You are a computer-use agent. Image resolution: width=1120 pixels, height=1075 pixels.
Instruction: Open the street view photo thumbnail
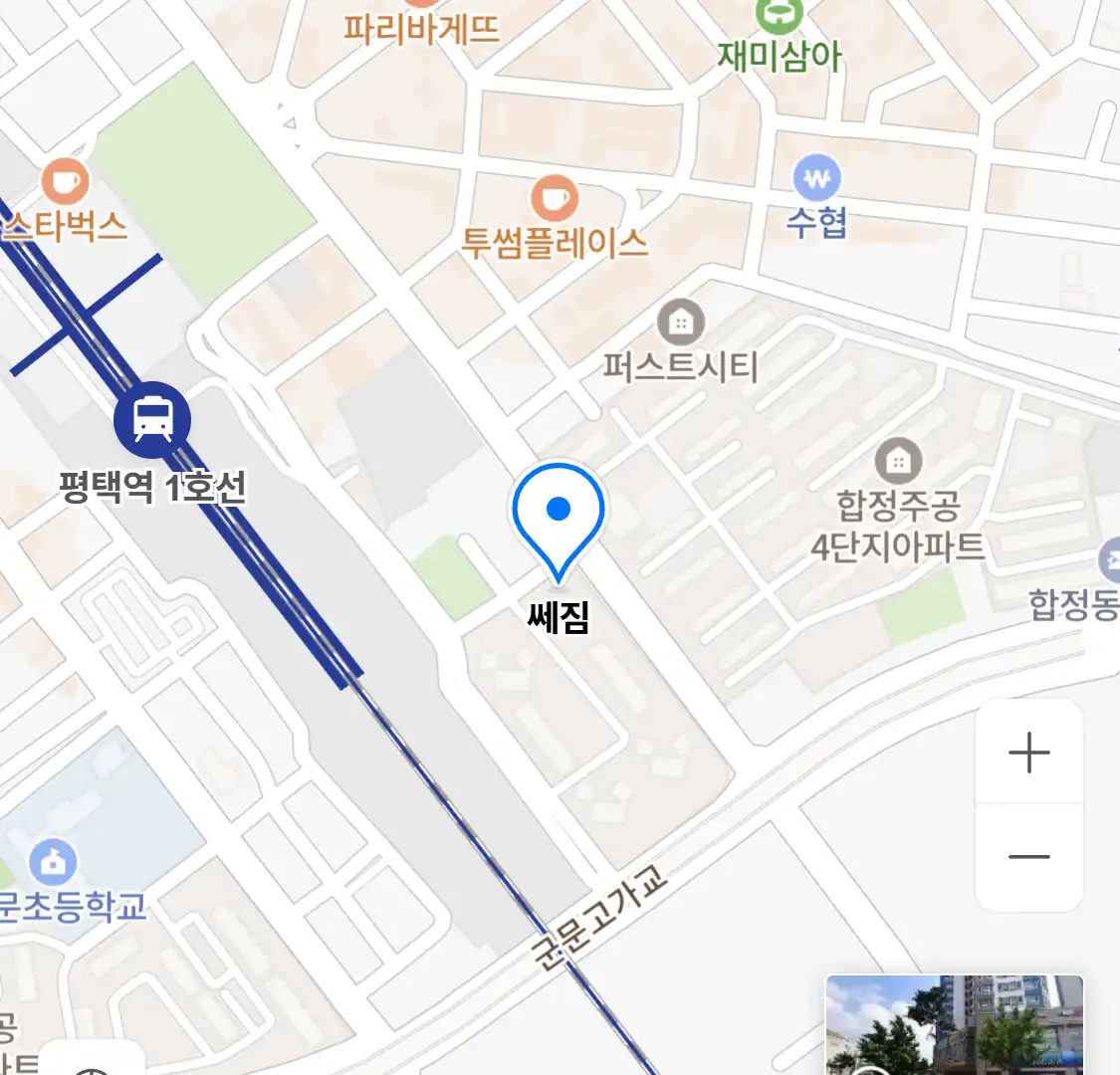pos(954,1025)
